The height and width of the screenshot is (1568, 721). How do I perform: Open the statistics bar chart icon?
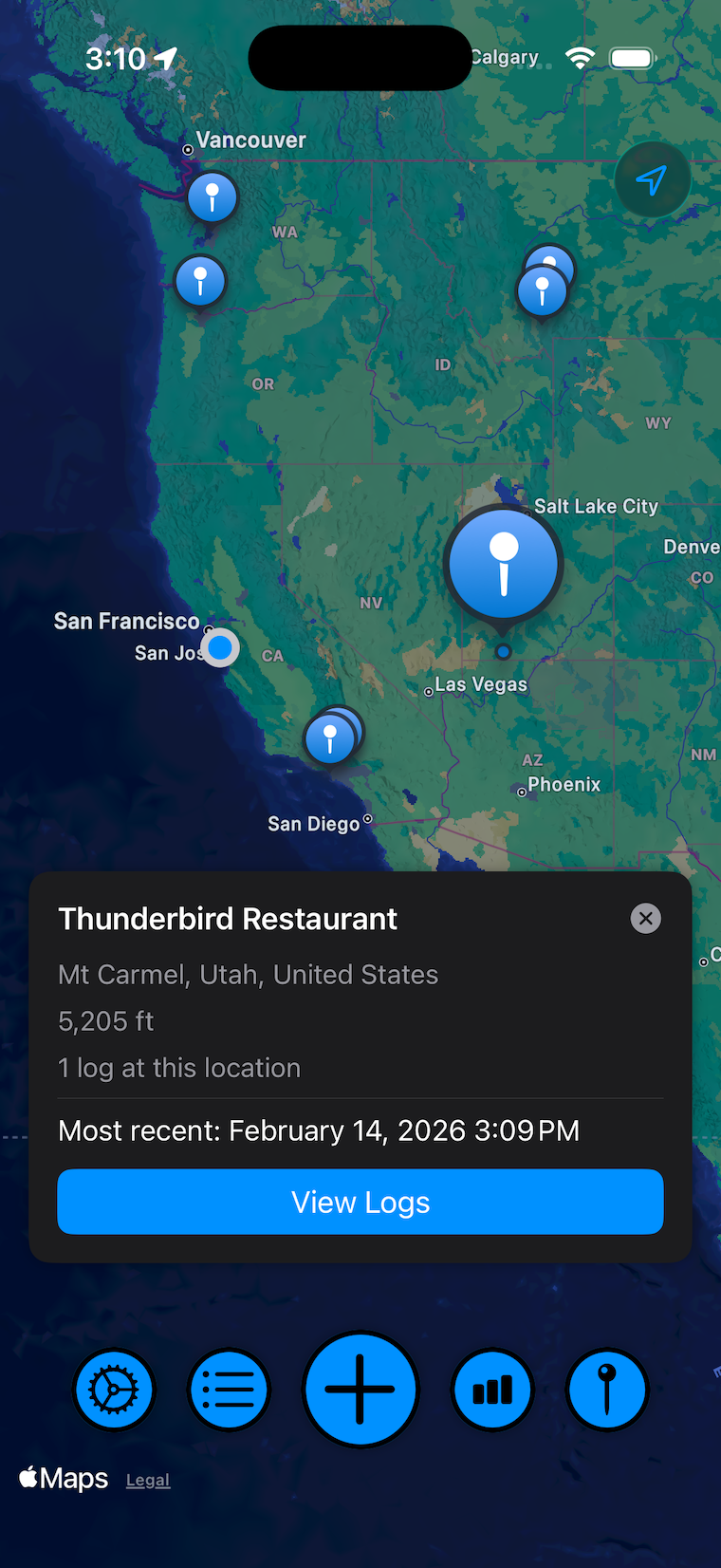pyautogui.click(x=492, y=1389)
